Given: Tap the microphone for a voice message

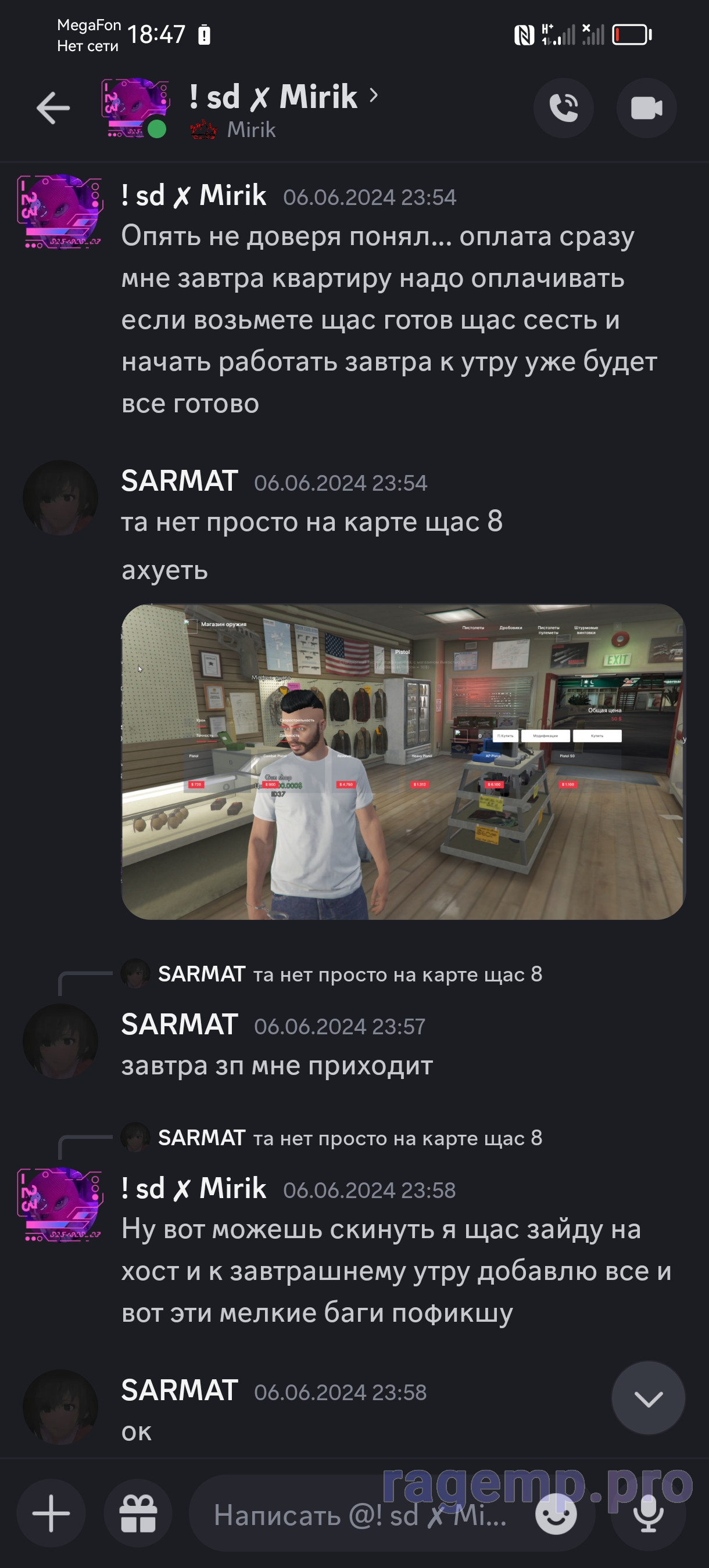Looking at the screenshot, I should [x=648, y=1513].
